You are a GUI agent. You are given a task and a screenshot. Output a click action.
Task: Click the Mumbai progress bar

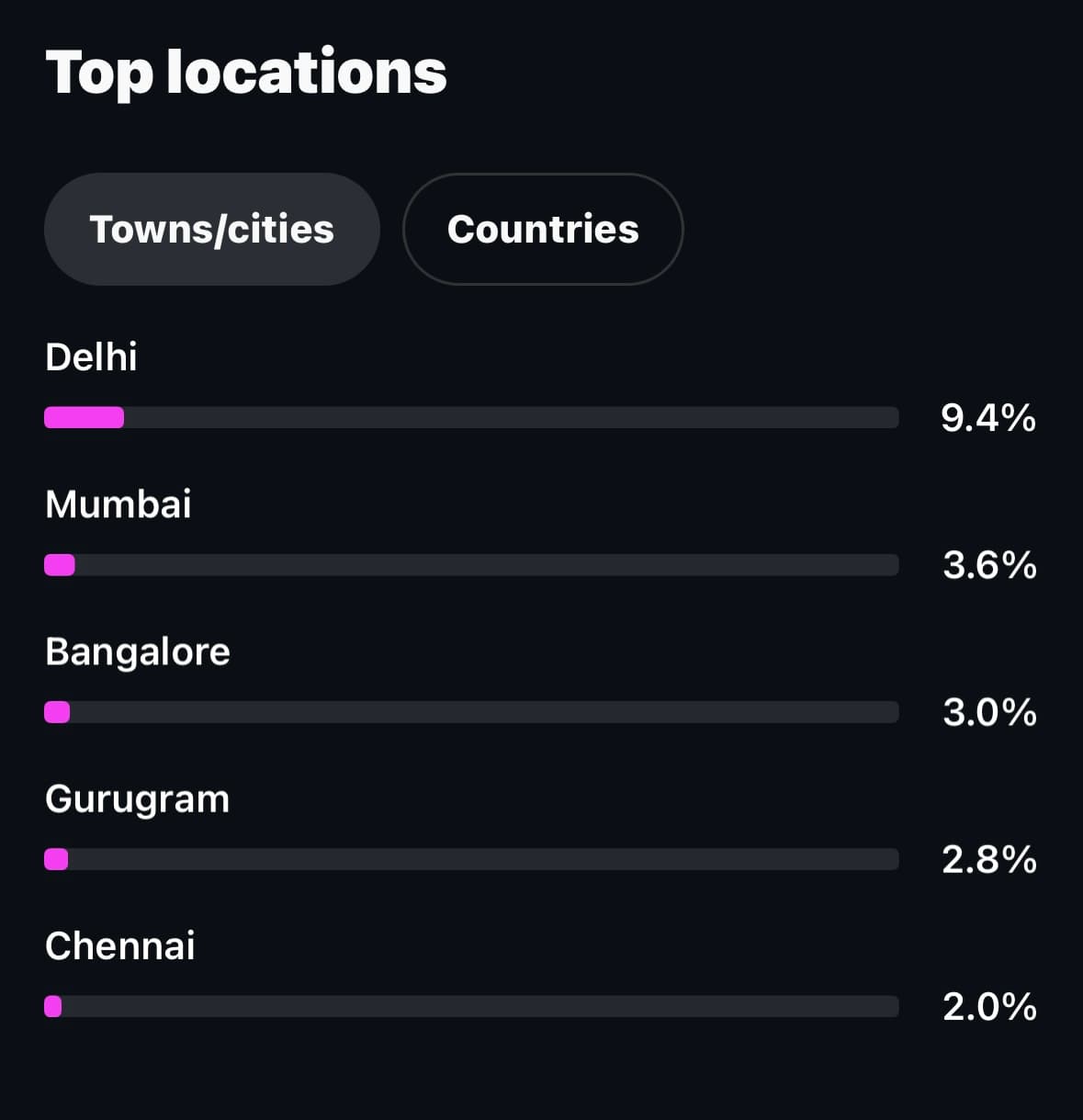click(x=471, y=564)
